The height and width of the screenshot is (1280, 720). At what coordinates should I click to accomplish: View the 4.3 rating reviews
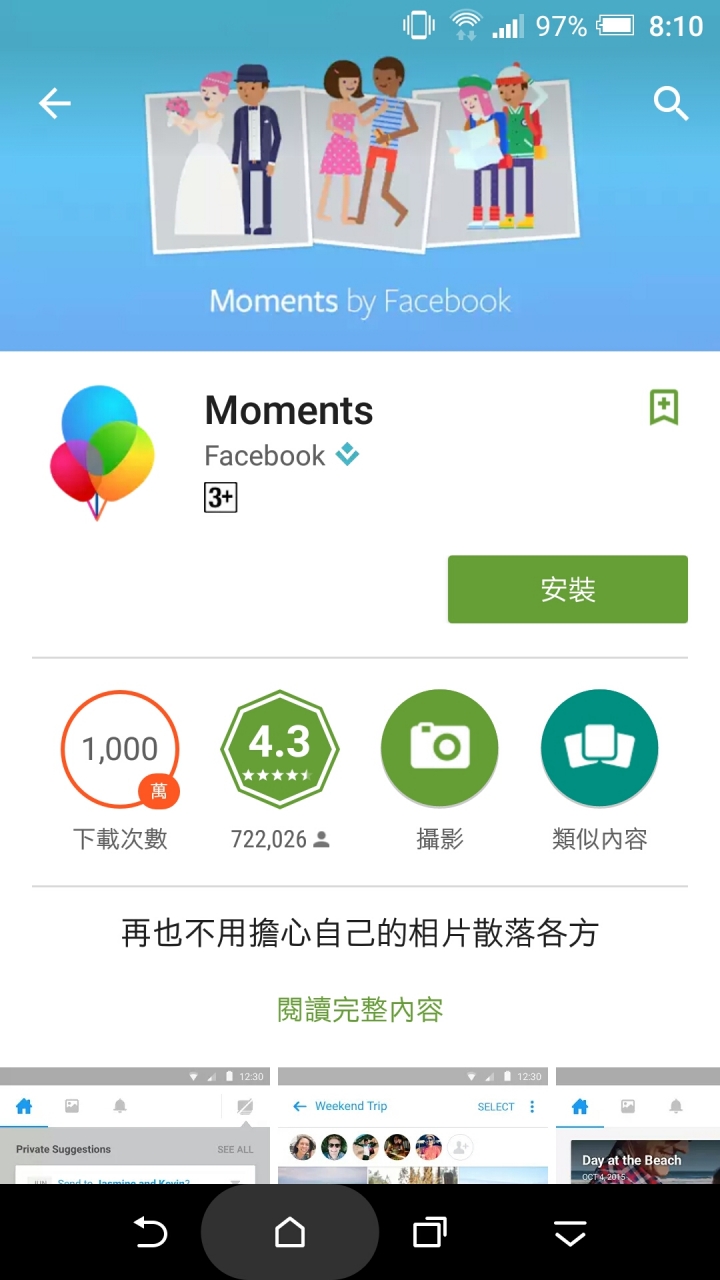[x=279, y=749]
